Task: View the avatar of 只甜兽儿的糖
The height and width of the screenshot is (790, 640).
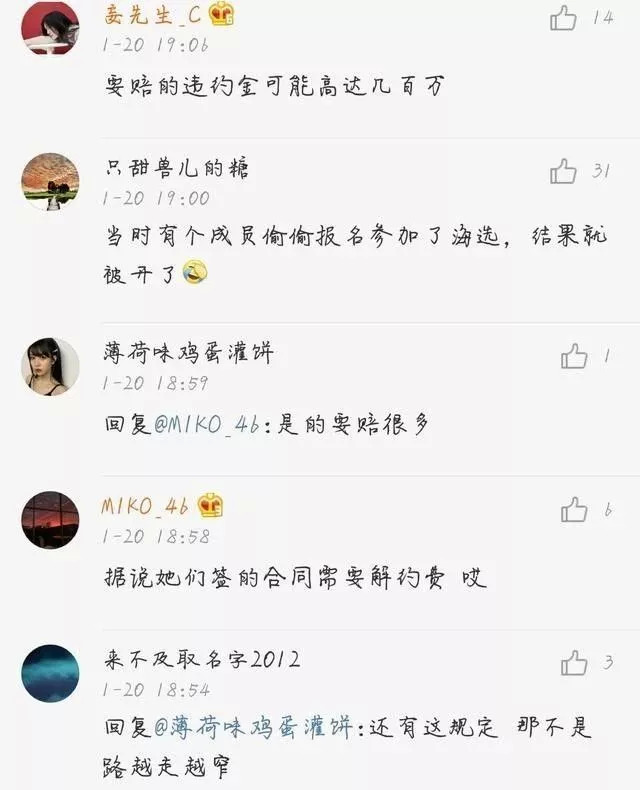Action: pos(50,181)
